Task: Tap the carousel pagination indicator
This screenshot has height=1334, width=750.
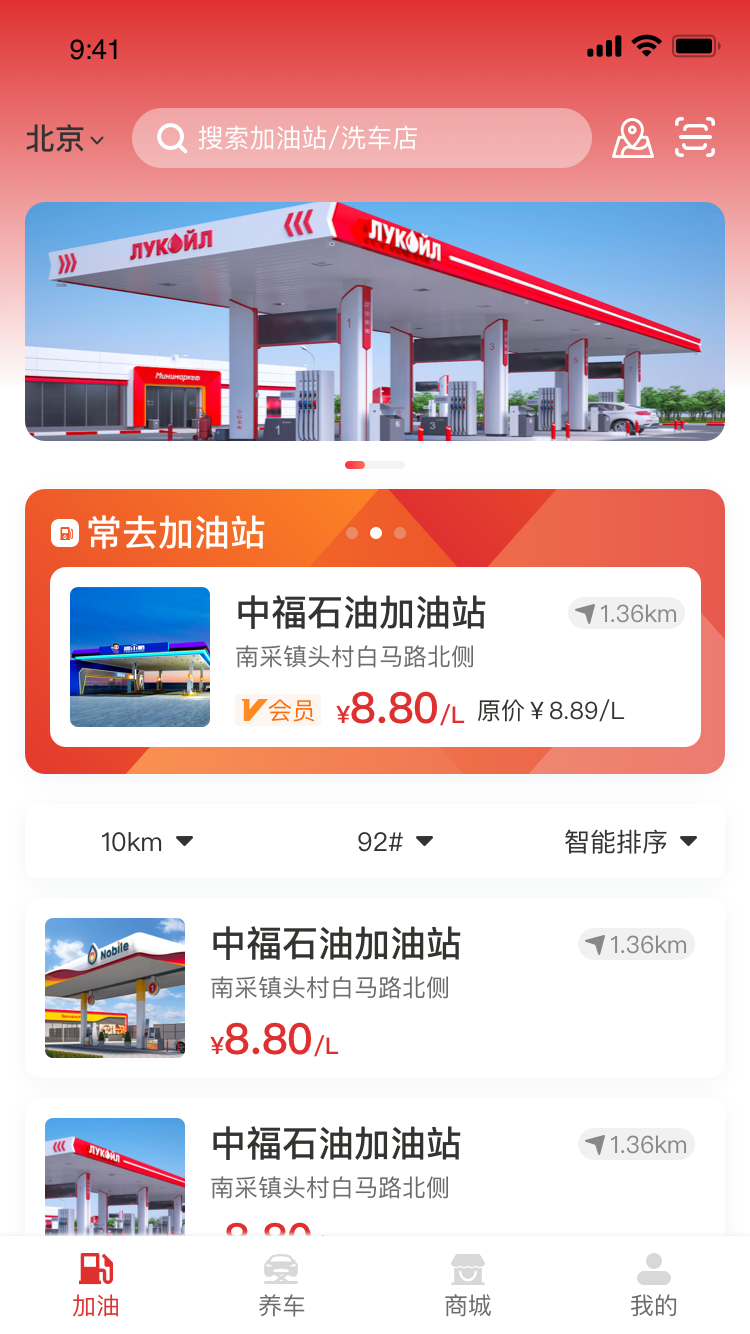Action: pyautogui.click(x=375, y=465)
